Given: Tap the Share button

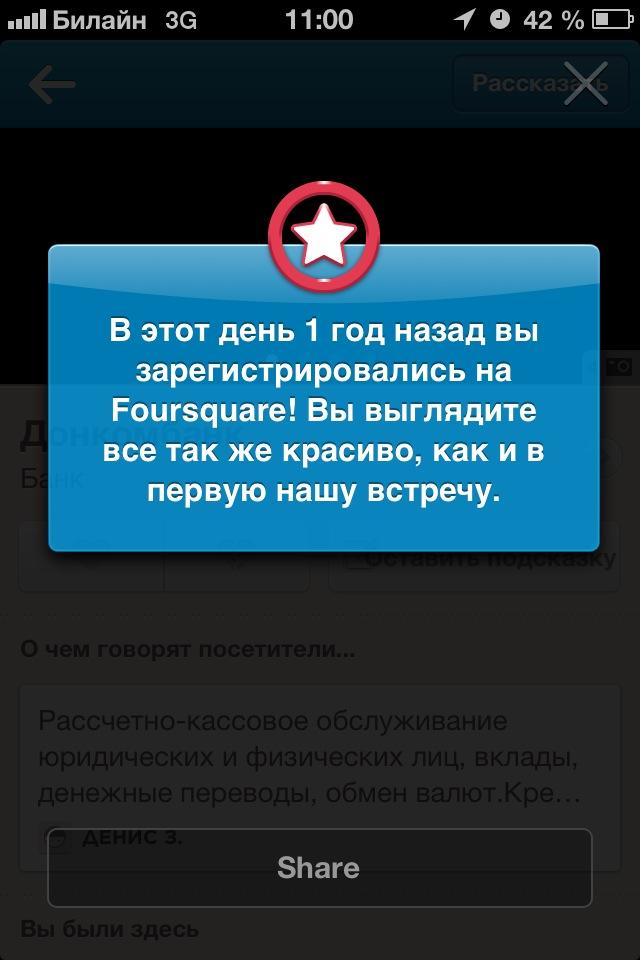Looking at the screenshot, I should (x=319, y=867).
